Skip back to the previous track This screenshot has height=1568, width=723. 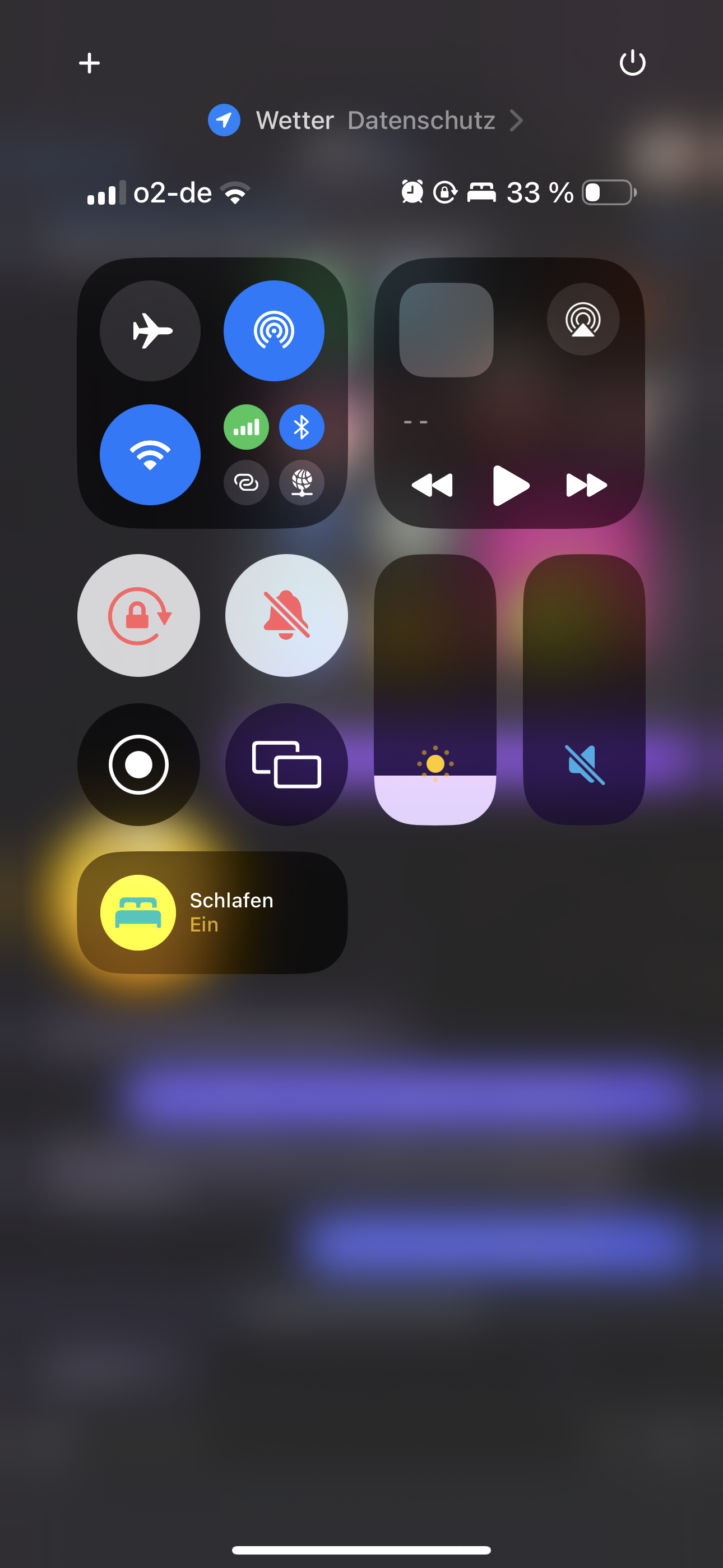click(x=432, y=485)
